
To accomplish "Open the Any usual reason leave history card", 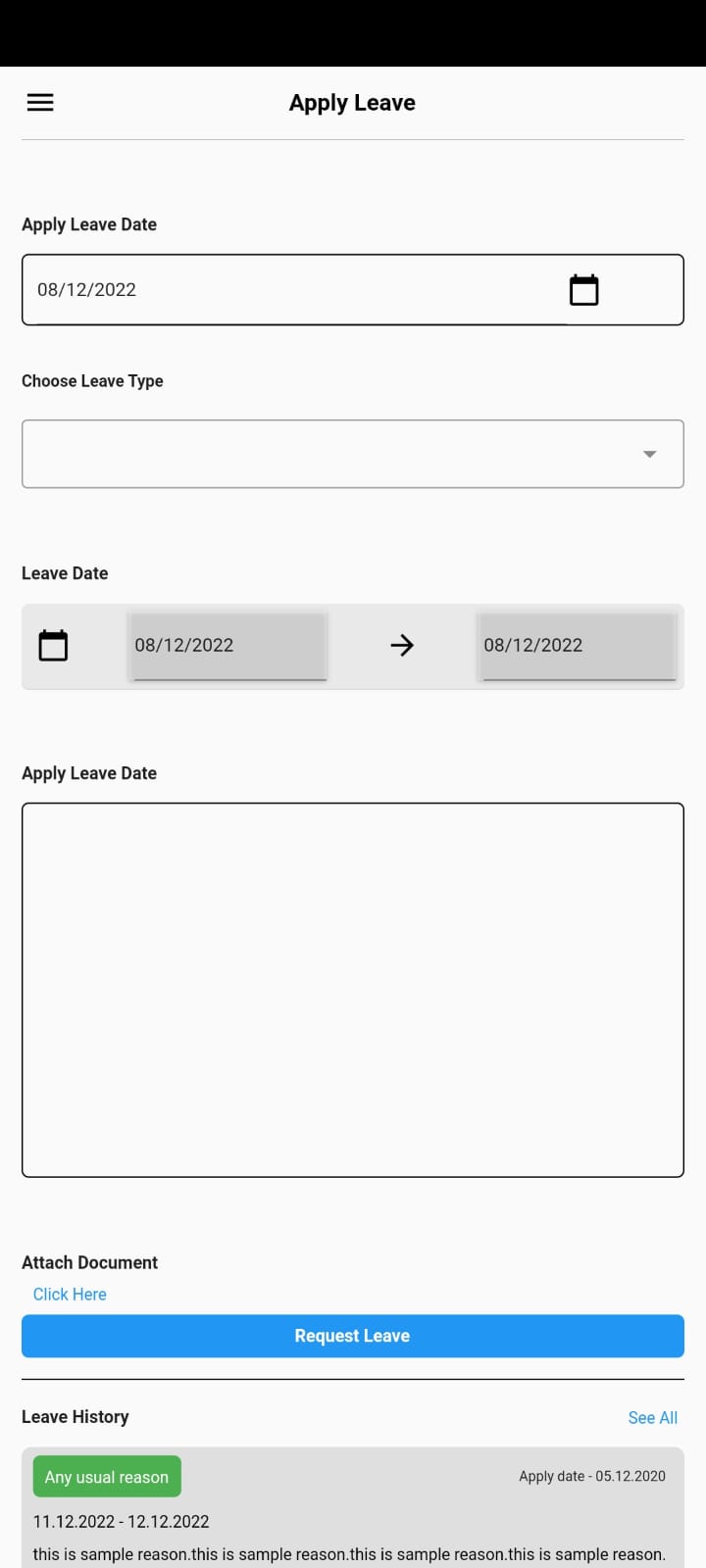I will point(353,1507).
